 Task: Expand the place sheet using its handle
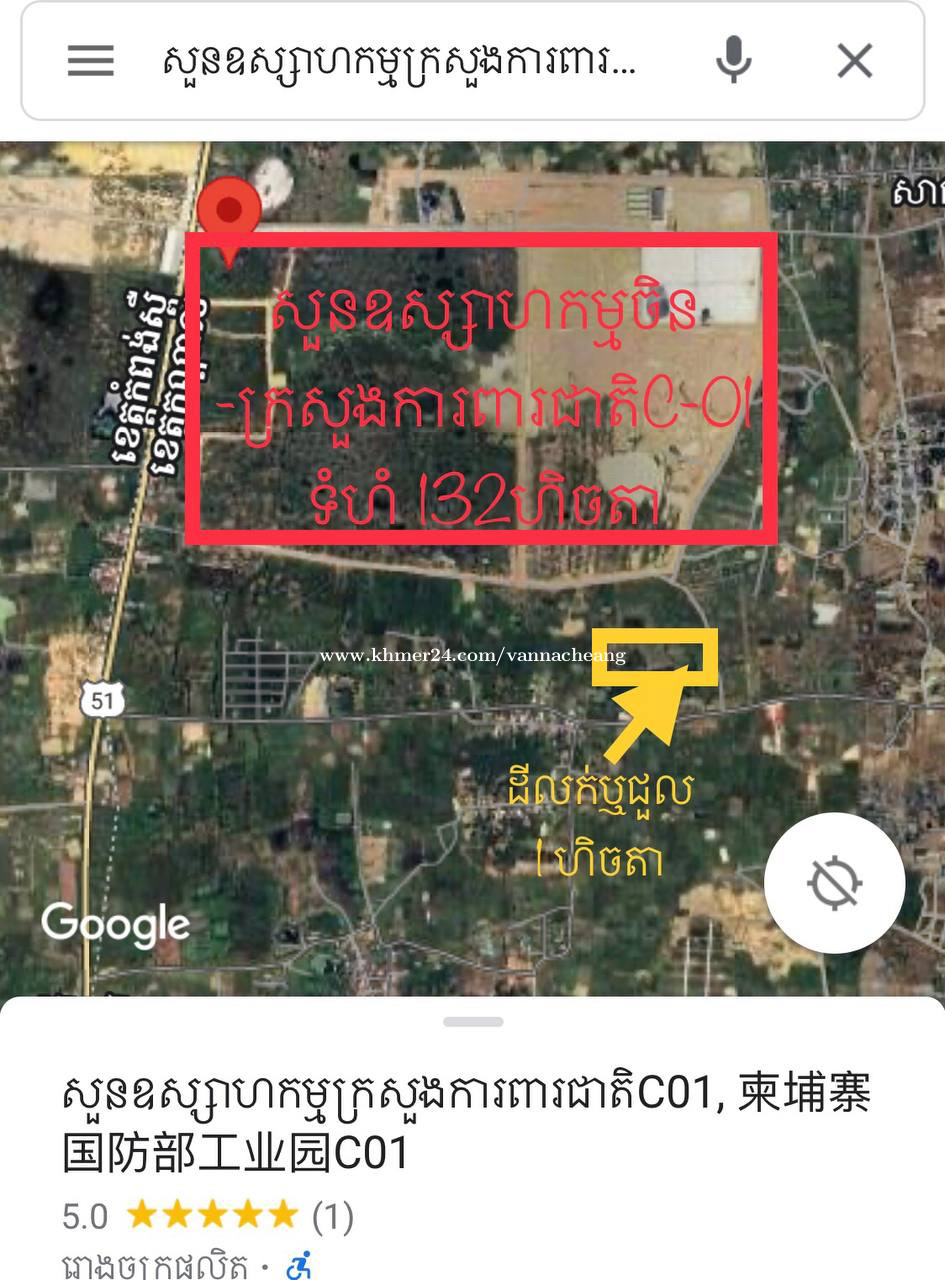pos(473,1022)
